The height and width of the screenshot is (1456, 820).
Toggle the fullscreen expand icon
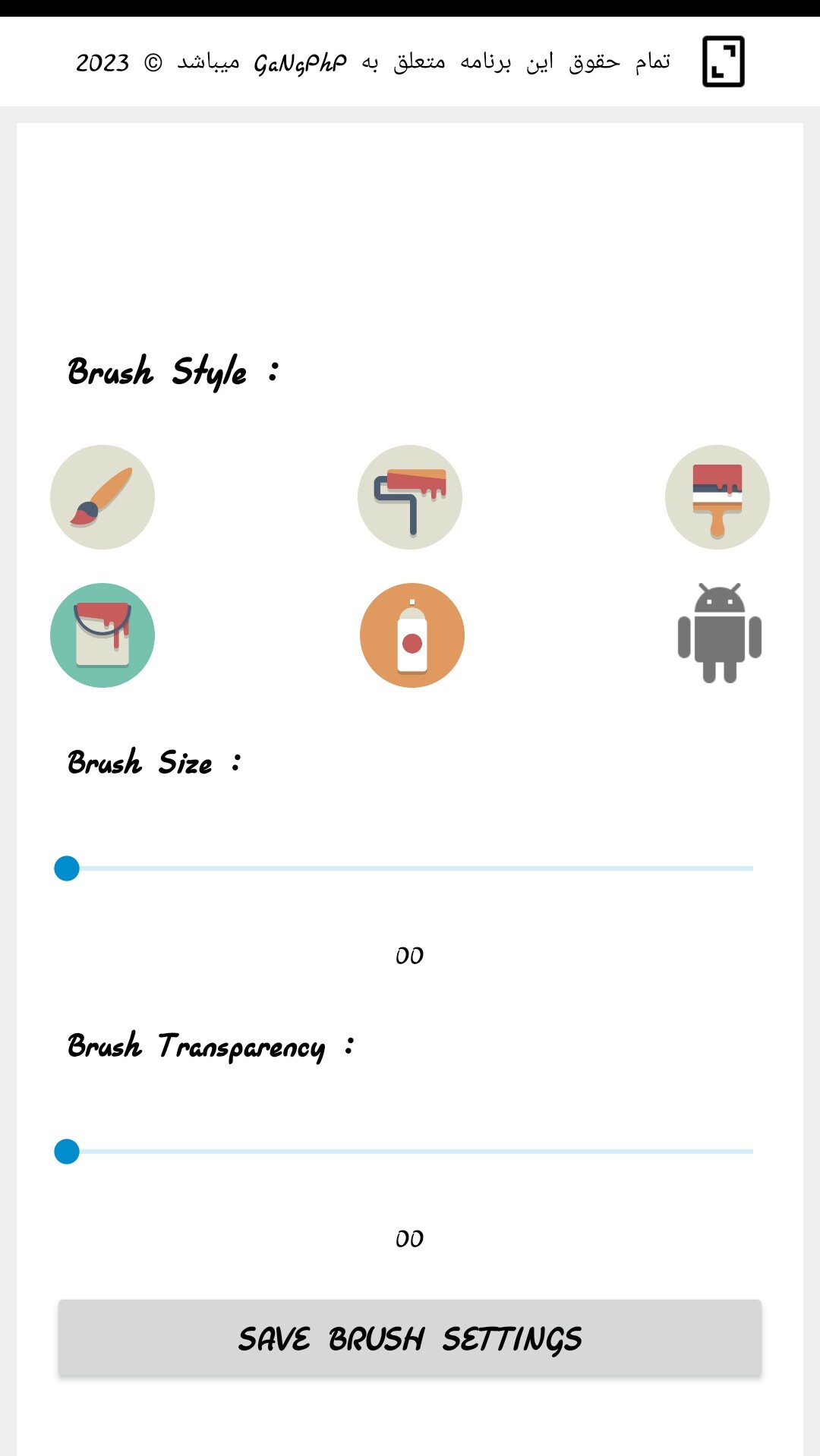click(723, 61)
